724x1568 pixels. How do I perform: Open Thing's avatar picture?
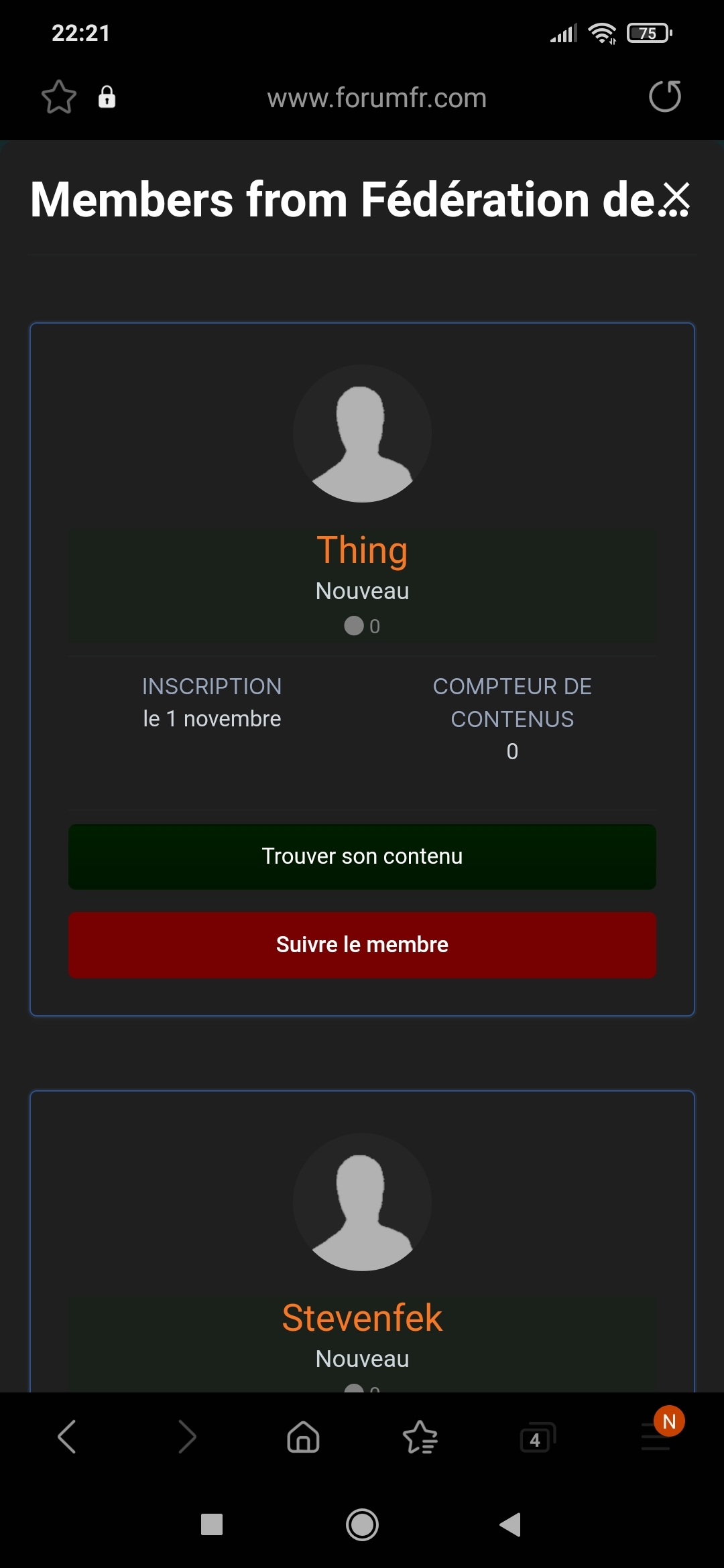pos(362,434)
